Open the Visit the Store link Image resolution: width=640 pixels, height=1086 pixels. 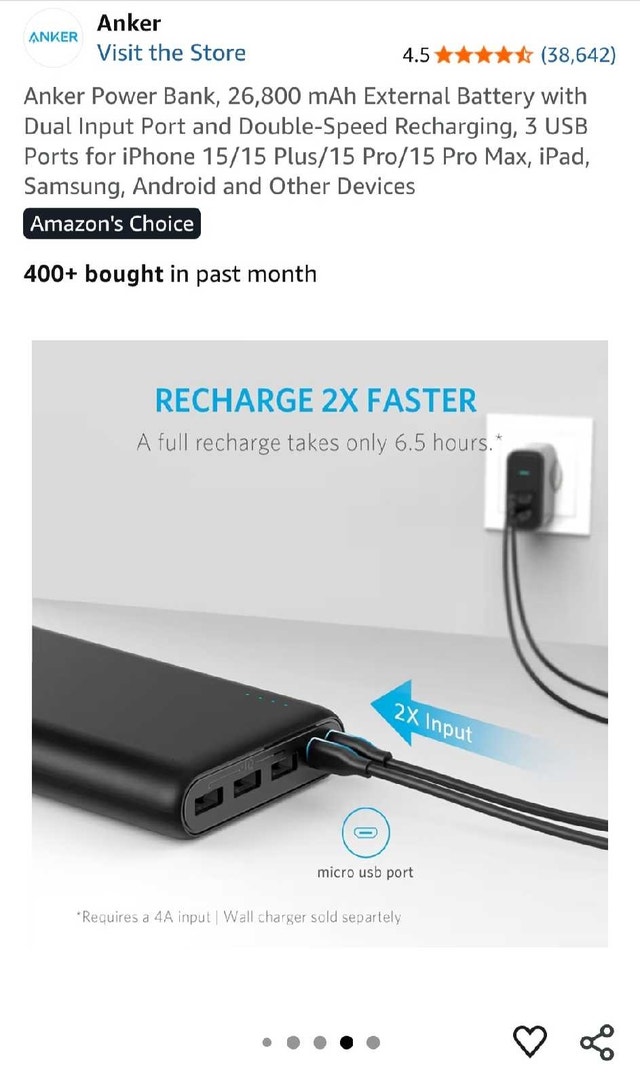(x=171, y=53)
